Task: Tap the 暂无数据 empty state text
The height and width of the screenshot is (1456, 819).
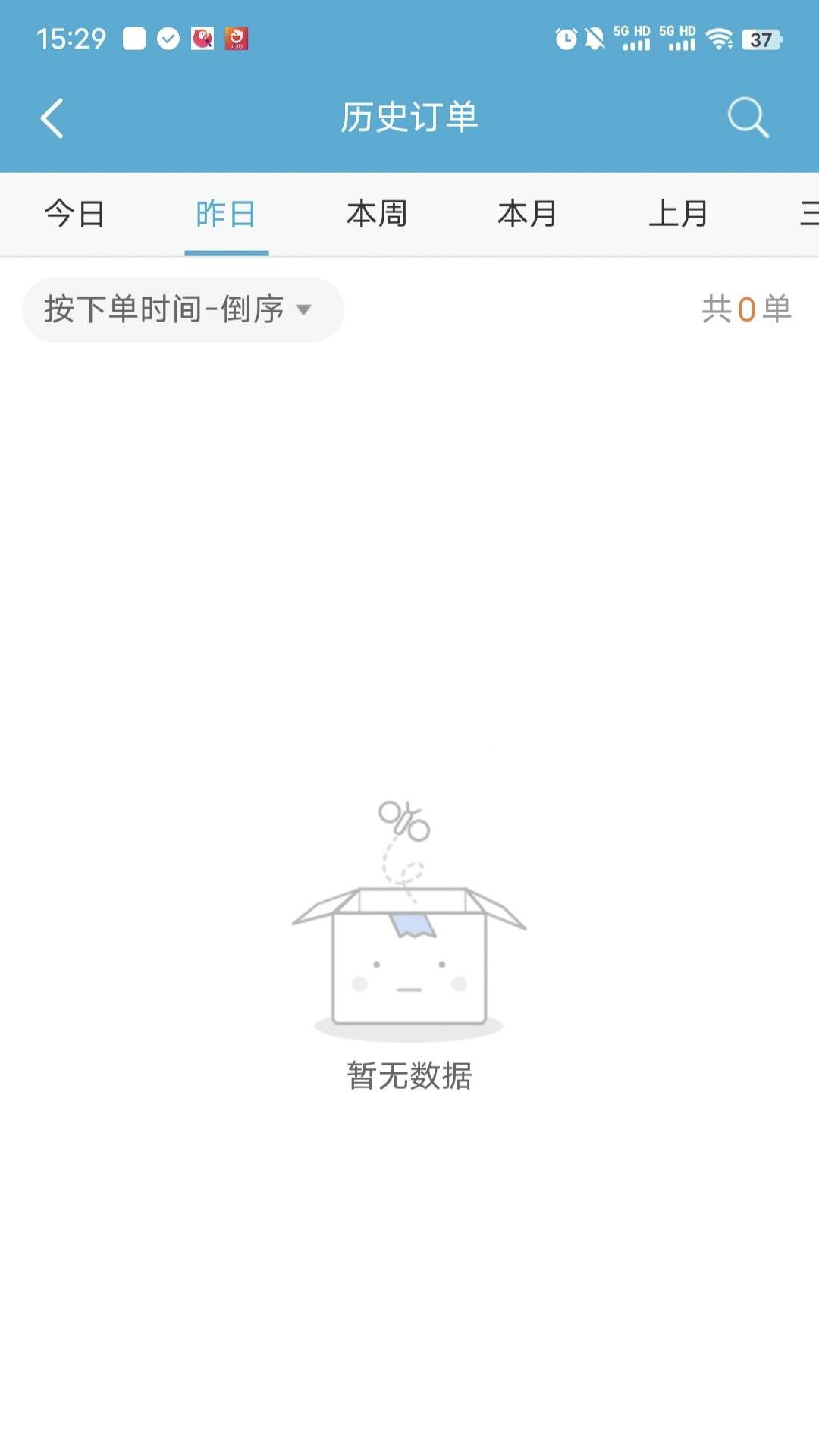Action: pos(409,1074)
